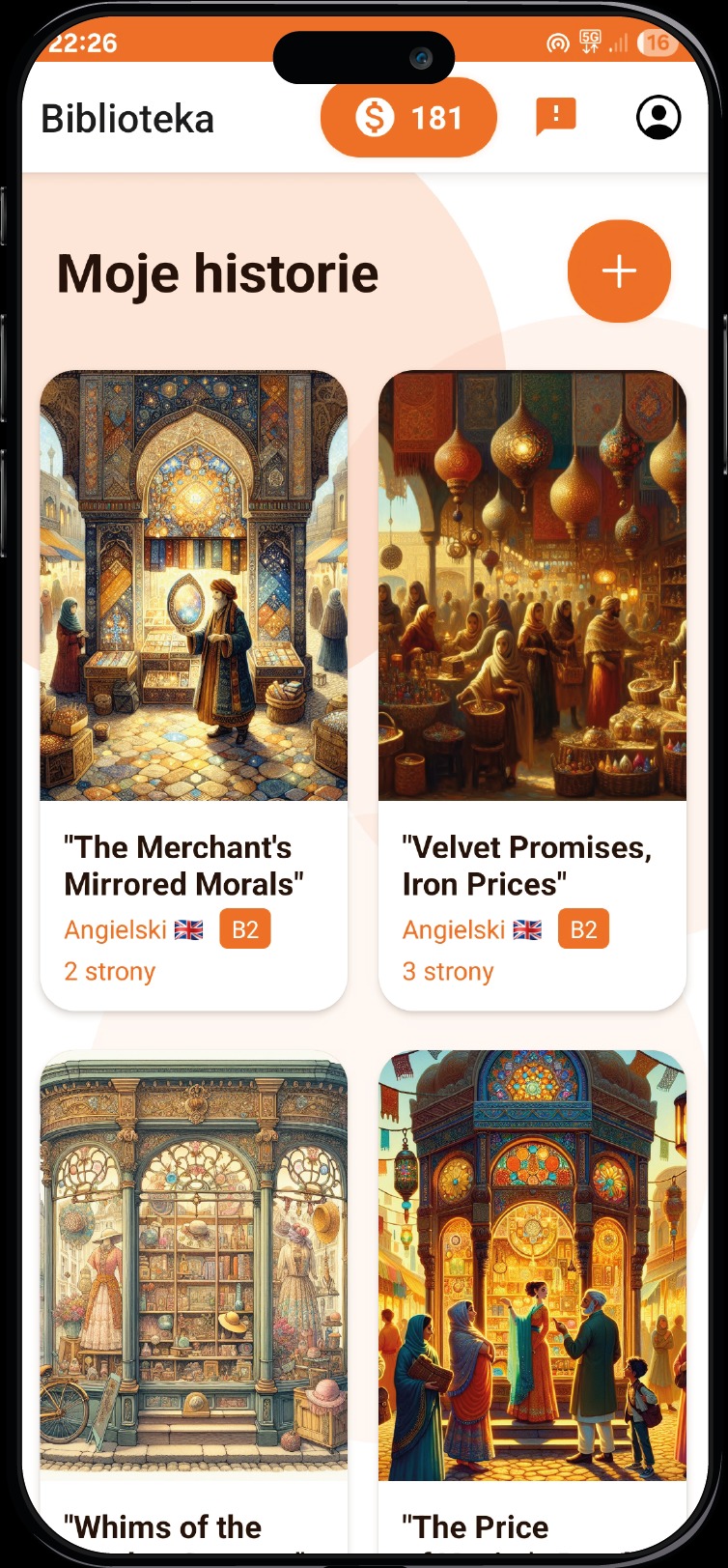Click Angielski under Velvet Promises, Iron Prices
Viewport: 728px width, 1568px height.
click(452, 929)
